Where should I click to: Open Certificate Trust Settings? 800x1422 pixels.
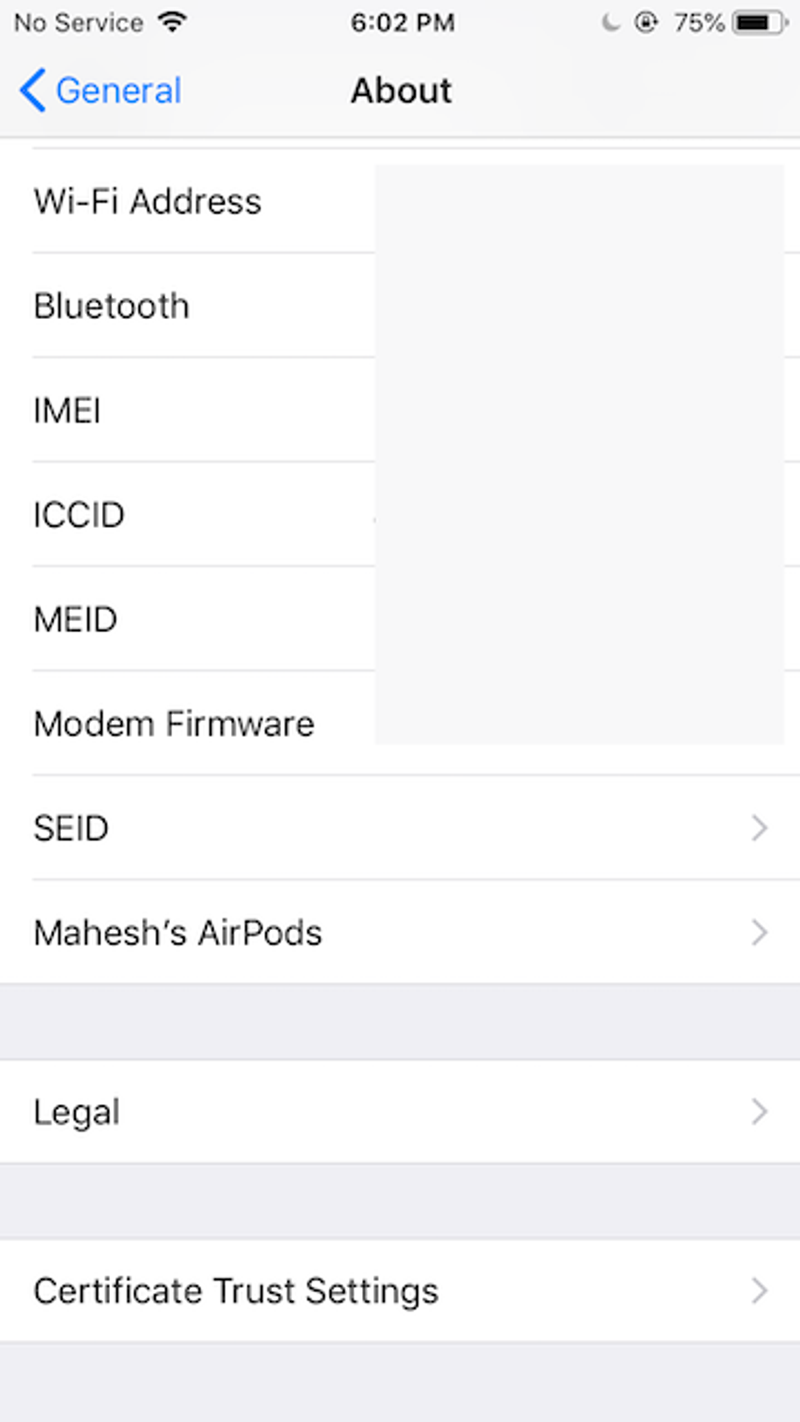tap(400, 1291)
